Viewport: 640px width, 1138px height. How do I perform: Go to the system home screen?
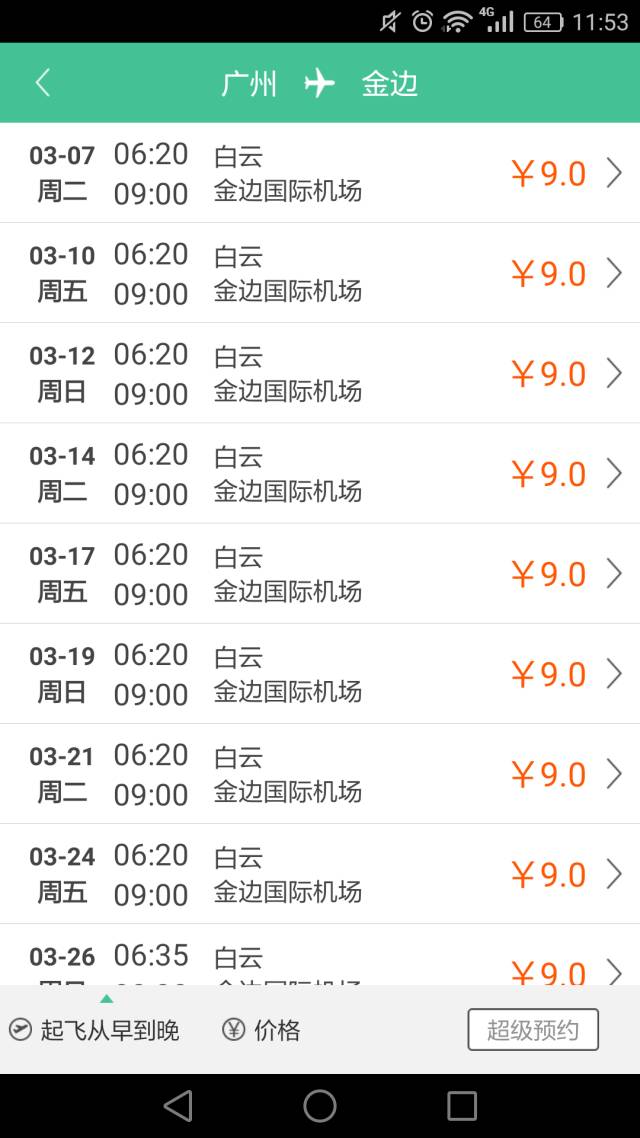pos(320,1105)
